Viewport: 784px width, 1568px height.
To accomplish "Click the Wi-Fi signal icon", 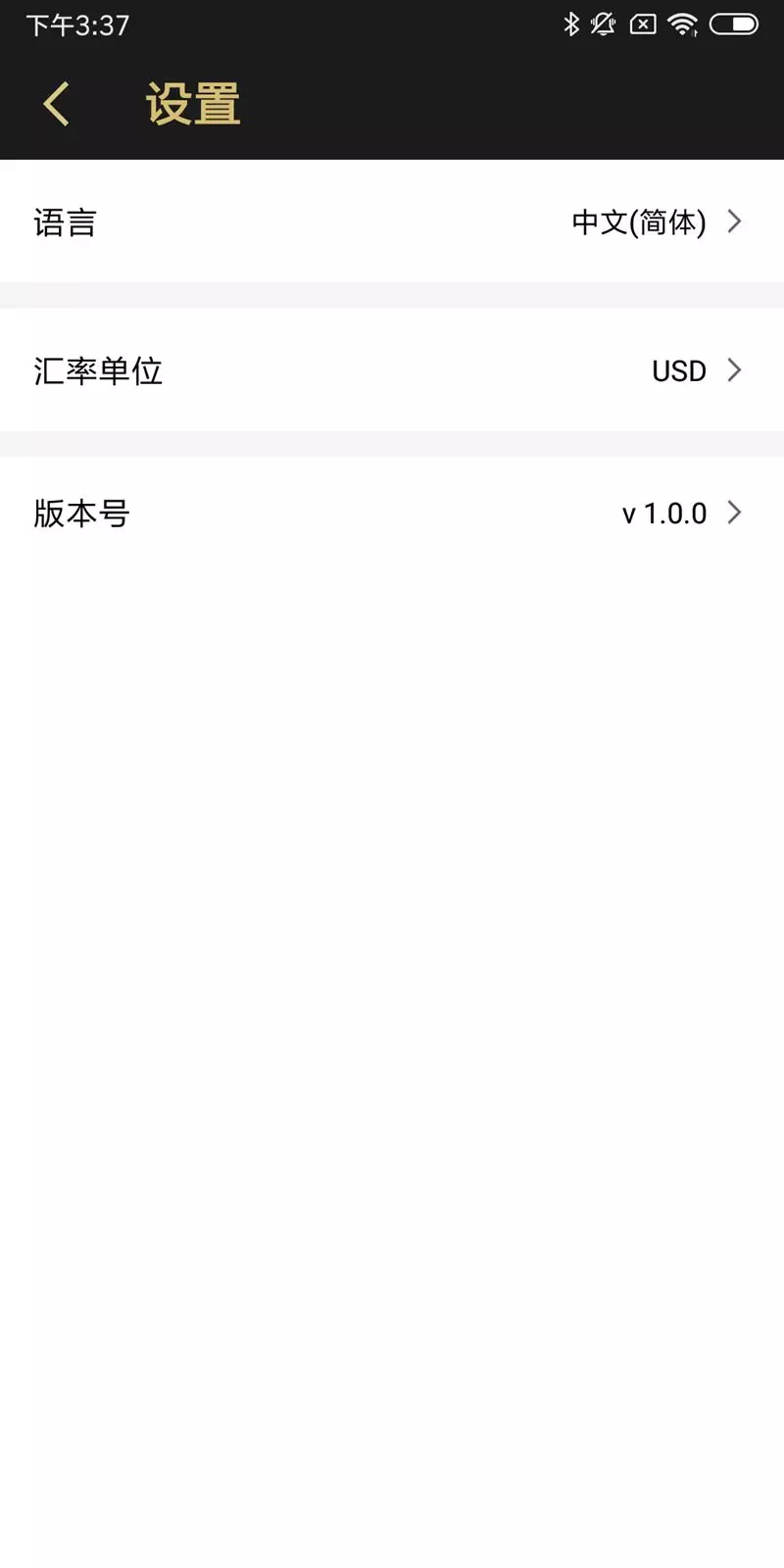I will (x=682, y=24).
